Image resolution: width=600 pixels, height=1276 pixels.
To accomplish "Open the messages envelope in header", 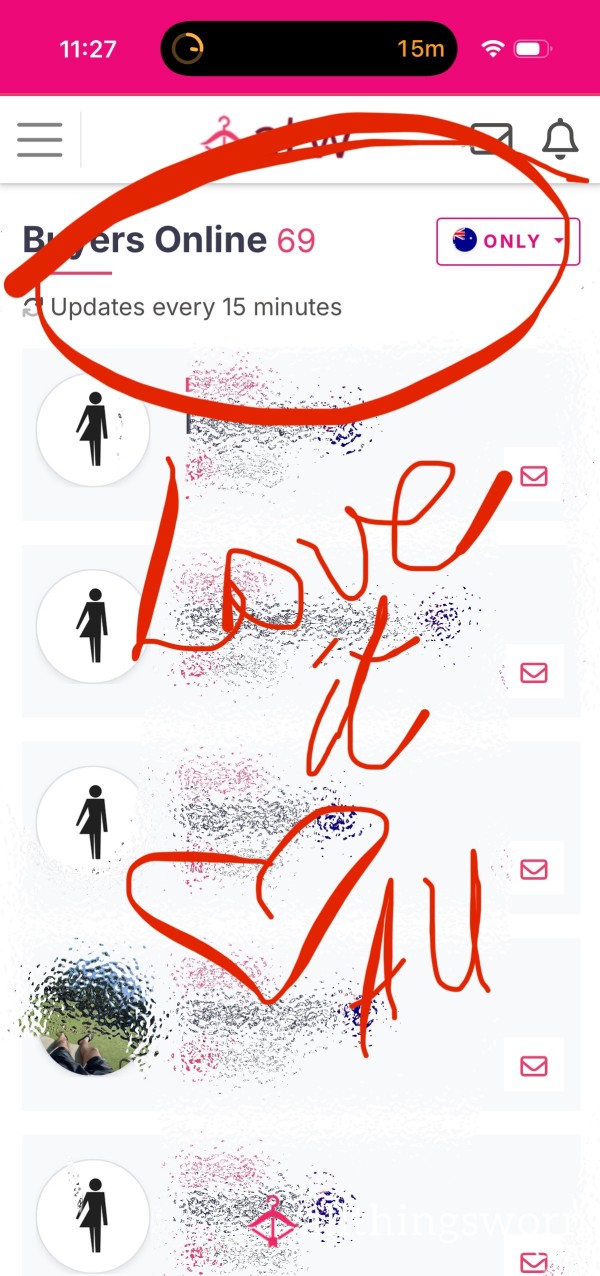I will tap(491, 139).
